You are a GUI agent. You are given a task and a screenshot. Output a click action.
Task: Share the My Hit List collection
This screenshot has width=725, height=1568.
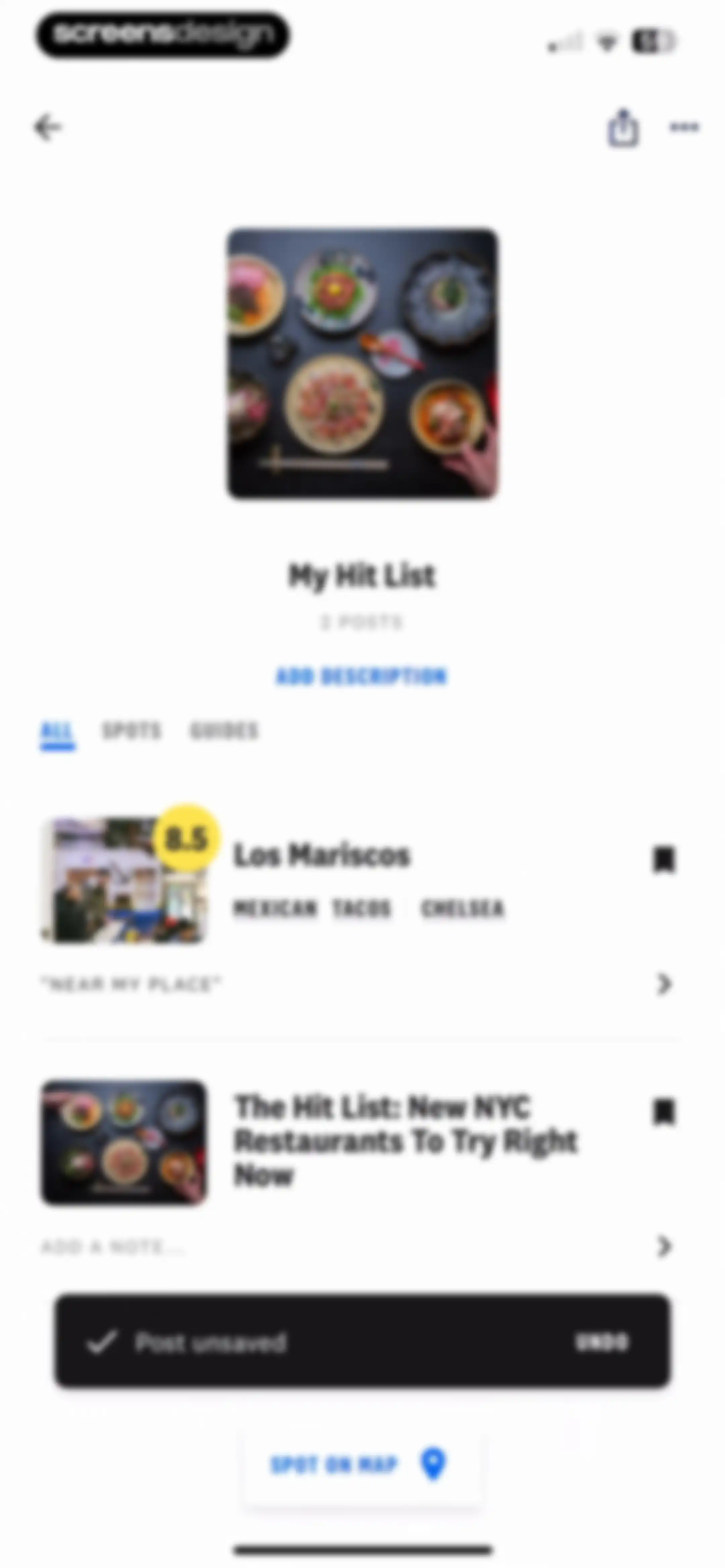[623, 127]
